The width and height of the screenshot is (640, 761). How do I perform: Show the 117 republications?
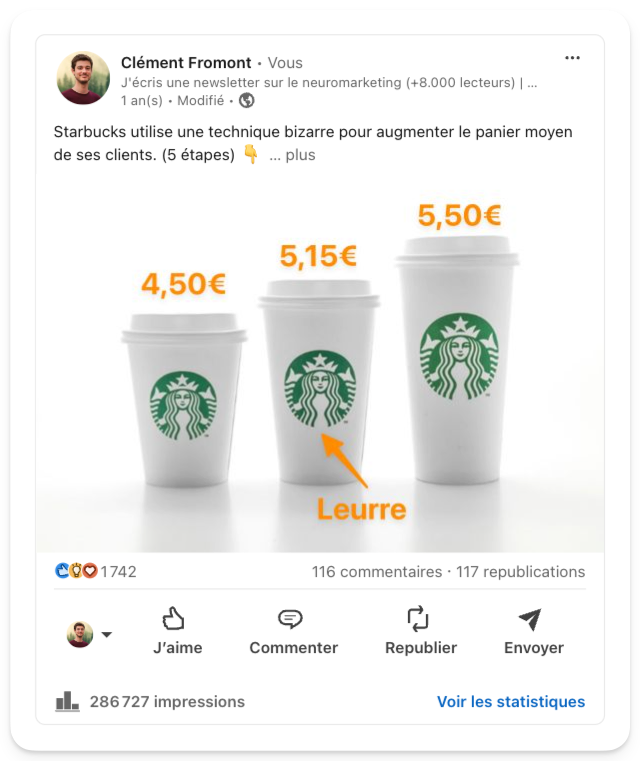pyautogui.click(x=520, y=572)
